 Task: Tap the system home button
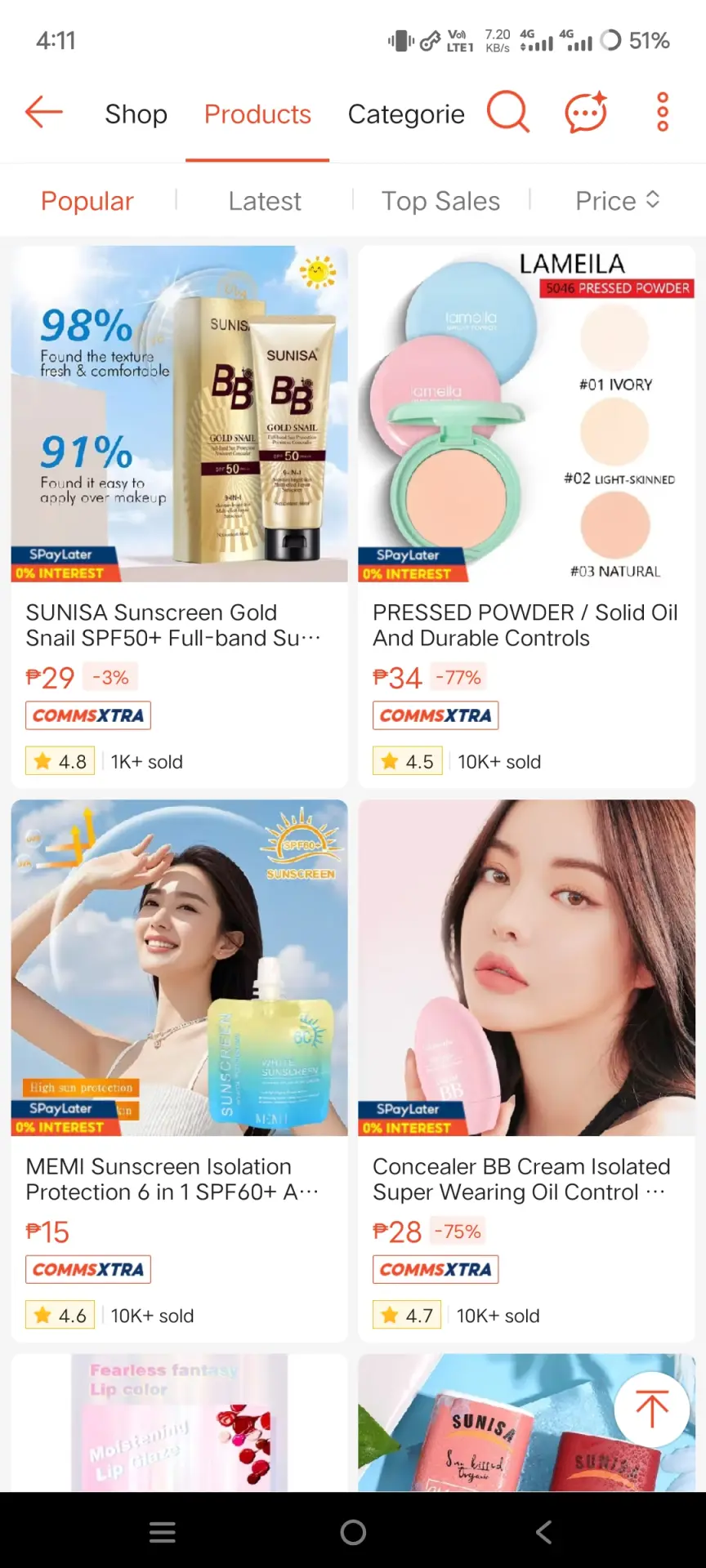click(353, 1532)
